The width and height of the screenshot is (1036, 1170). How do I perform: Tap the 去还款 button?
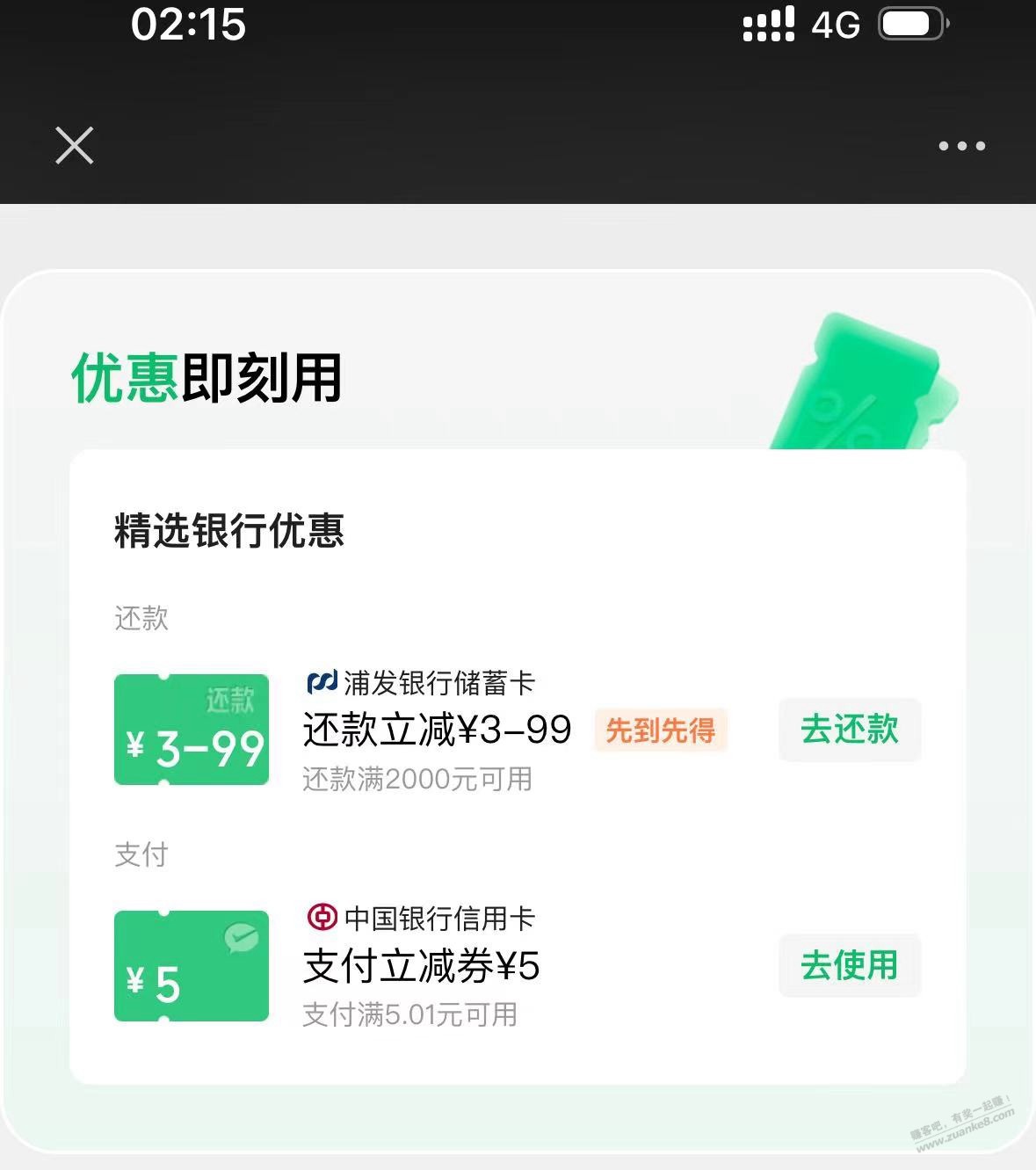click(x=849, y=730)
